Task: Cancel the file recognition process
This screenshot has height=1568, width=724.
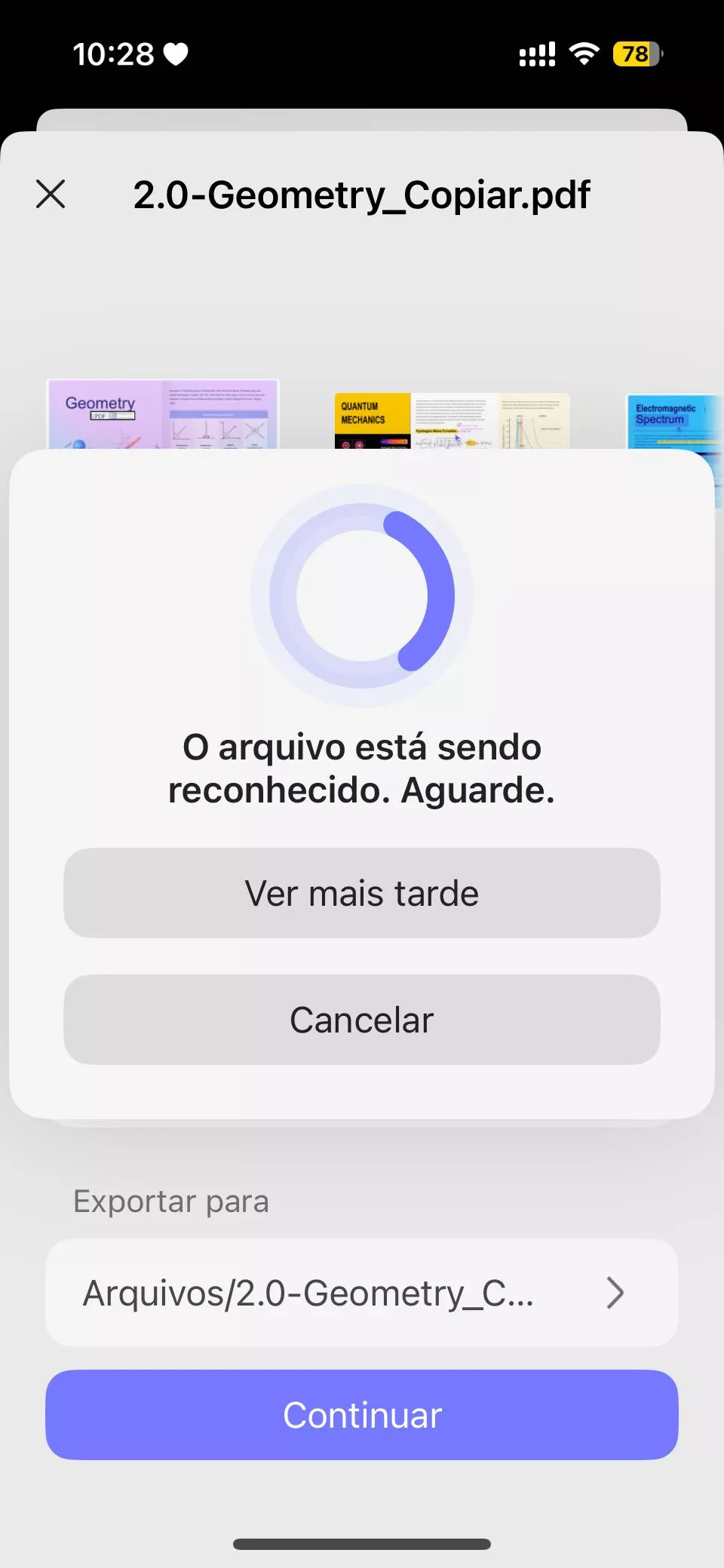Action: pos(362,1020)
